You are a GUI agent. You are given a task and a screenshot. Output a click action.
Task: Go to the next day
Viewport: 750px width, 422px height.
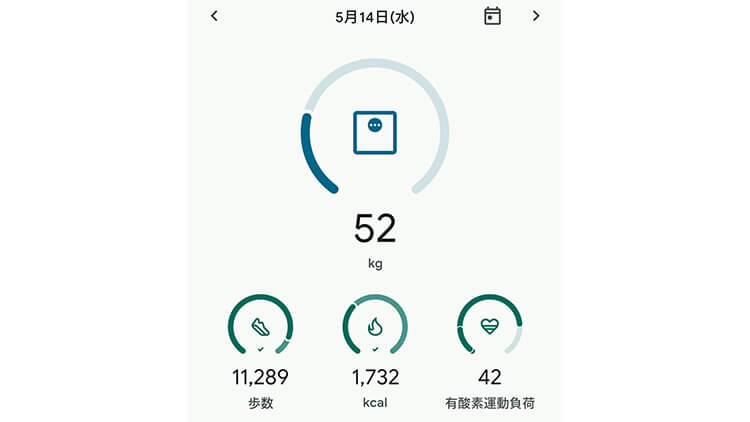pyautogui.click(x=536, y=16)
